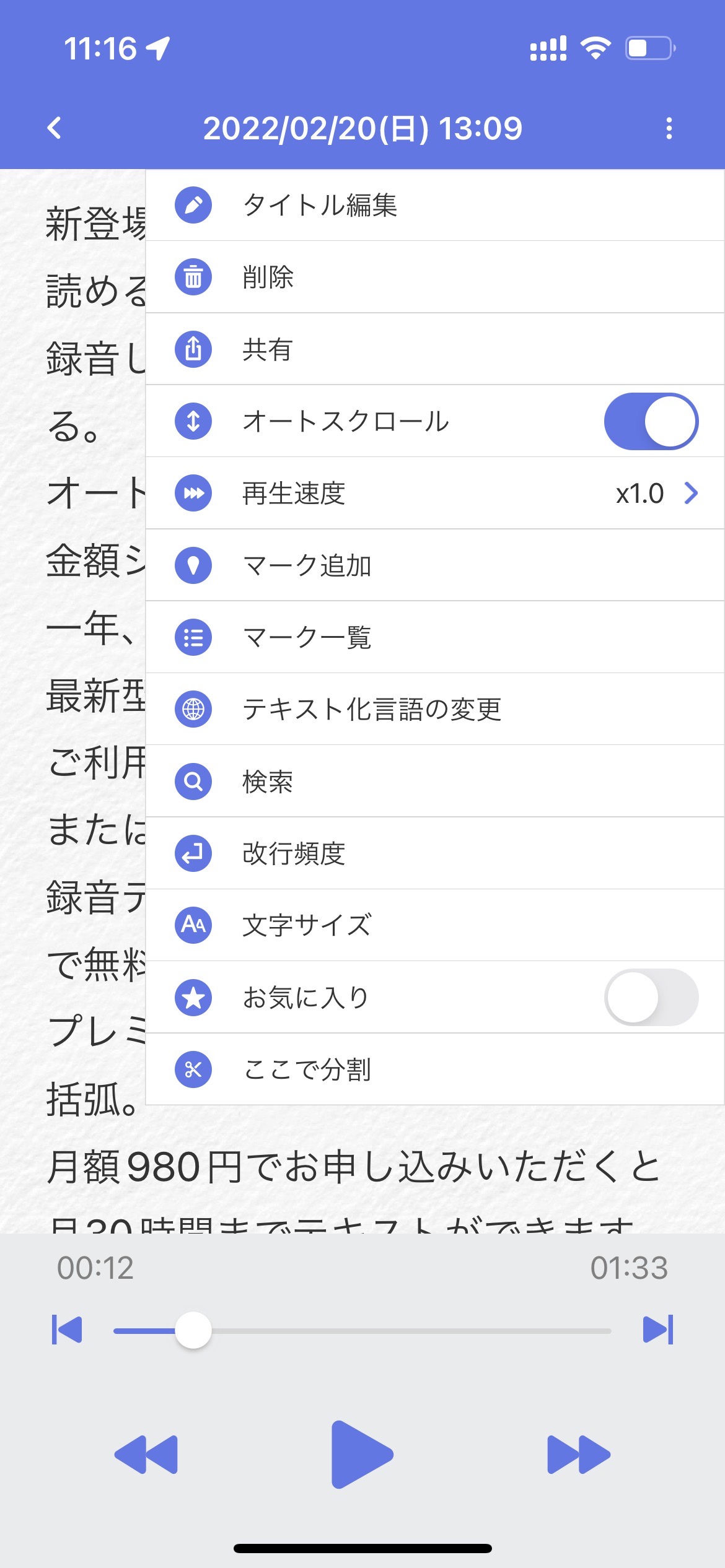Select マーク追加 to add a mark

(x=435, y=565)
